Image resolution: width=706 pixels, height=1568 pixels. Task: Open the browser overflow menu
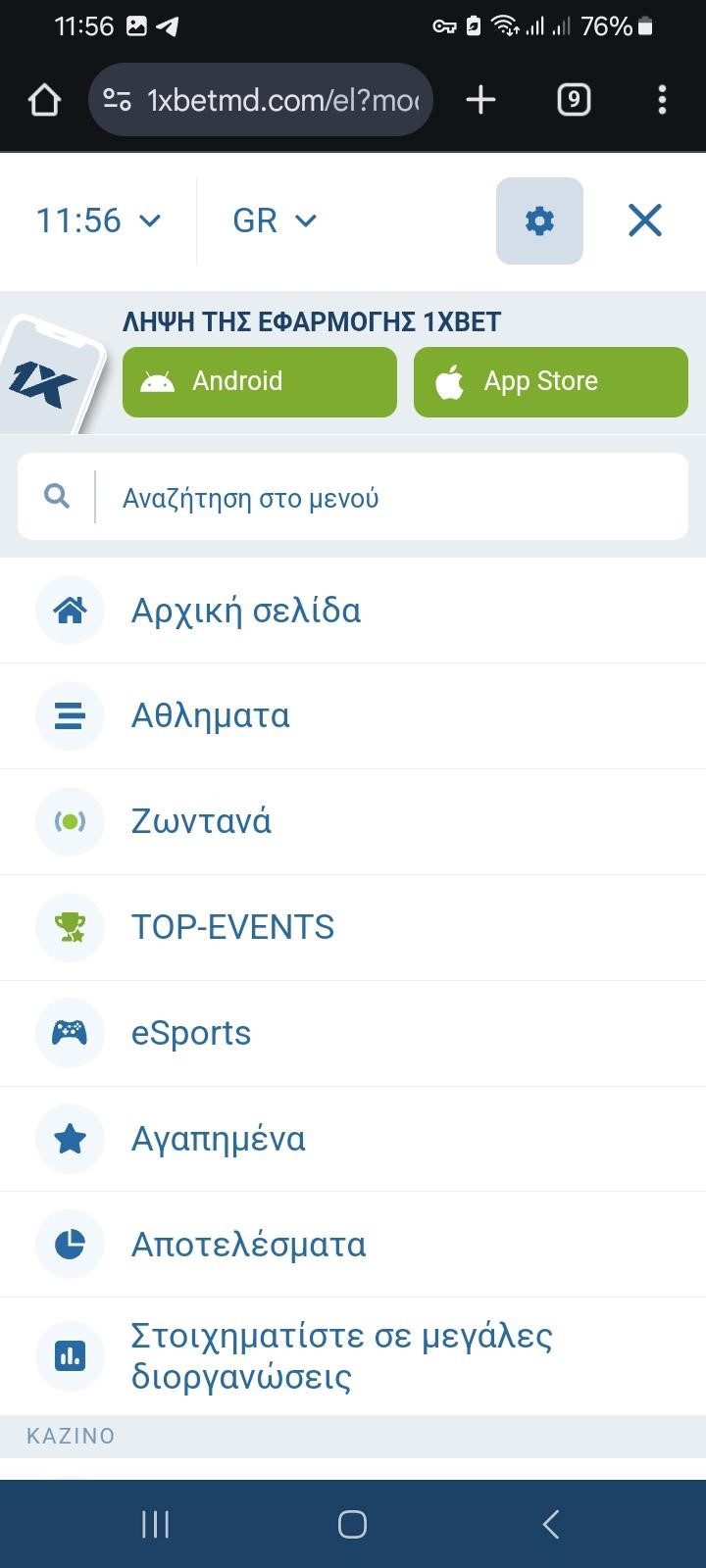[662, 99]
